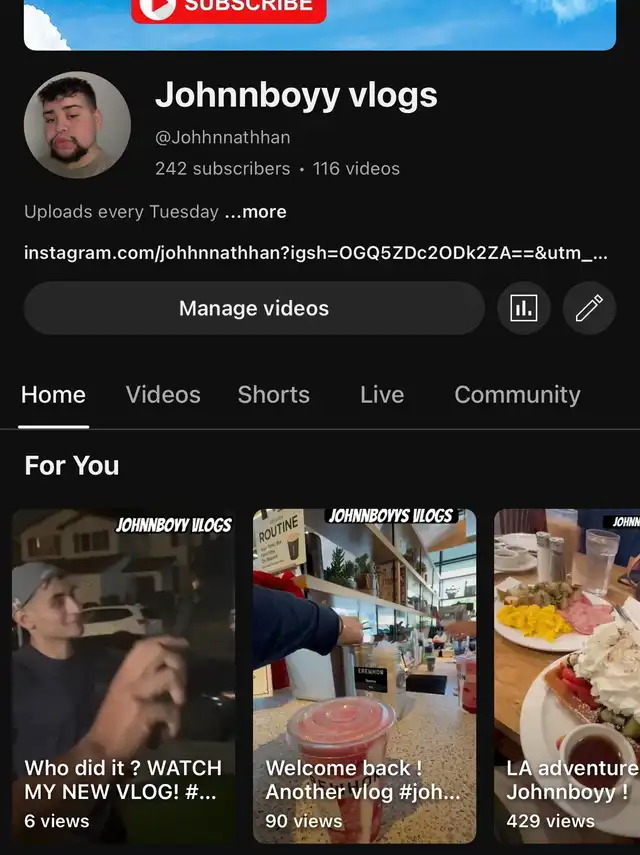Switch to the Shorts tab
Viewport: 640px width, 855px height.
coord(273,395)
